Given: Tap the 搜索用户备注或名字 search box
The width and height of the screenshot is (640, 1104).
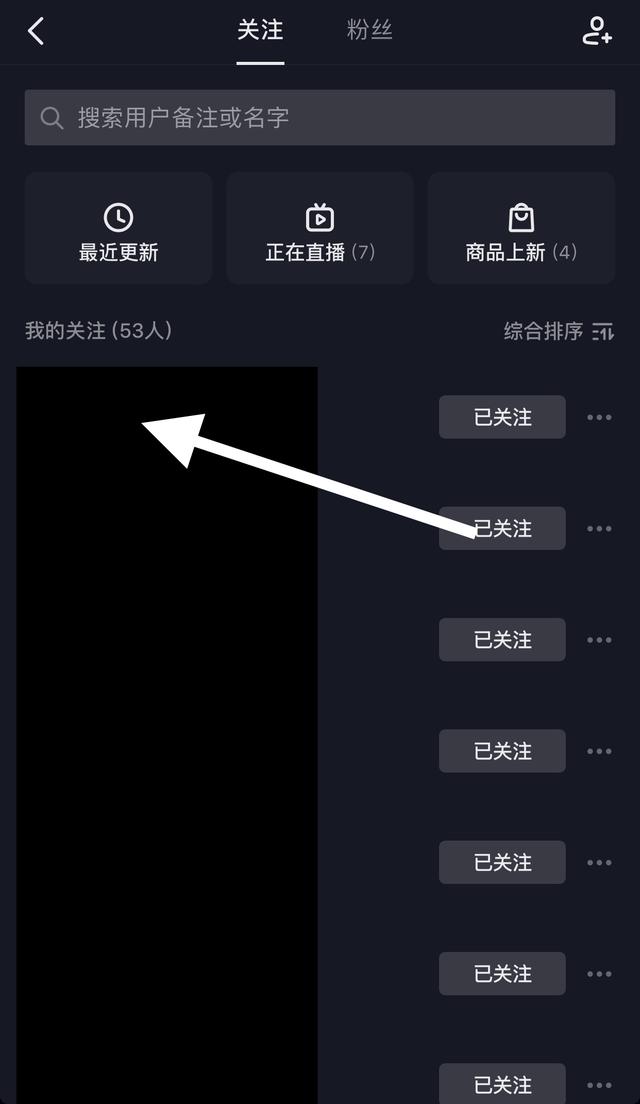Looking at the screenshot, I should pos(319,118).
